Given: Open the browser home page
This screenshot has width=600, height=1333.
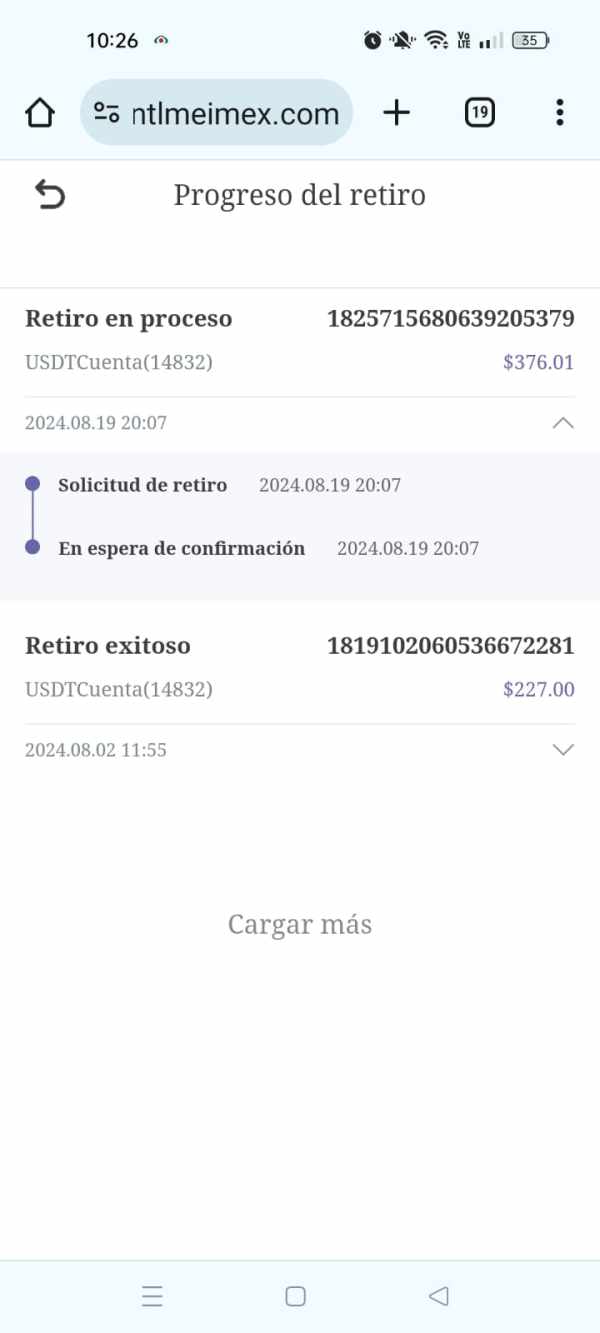Looking at the screenshot, I should click(x=40, y=113).
